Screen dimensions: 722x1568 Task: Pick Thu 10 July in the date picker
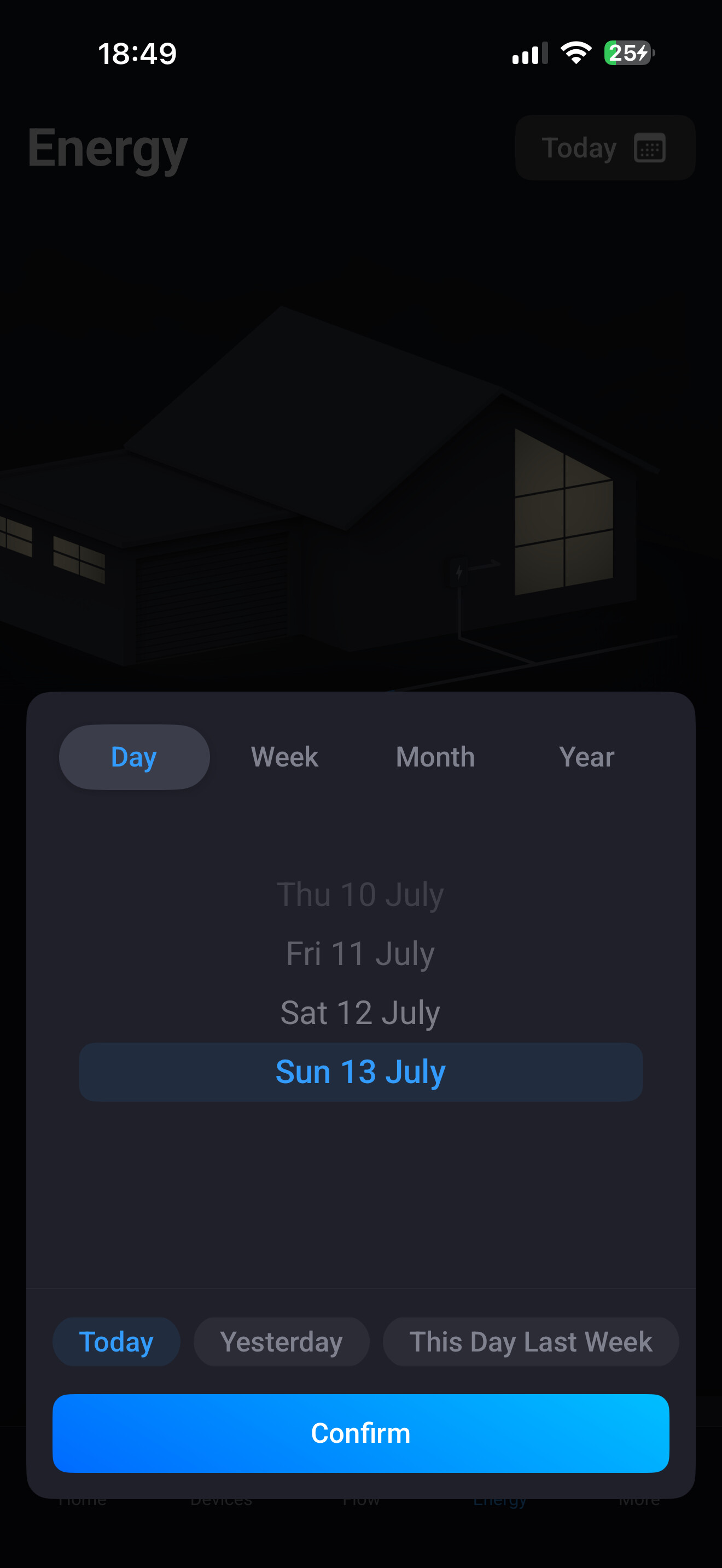coord(360,895)
